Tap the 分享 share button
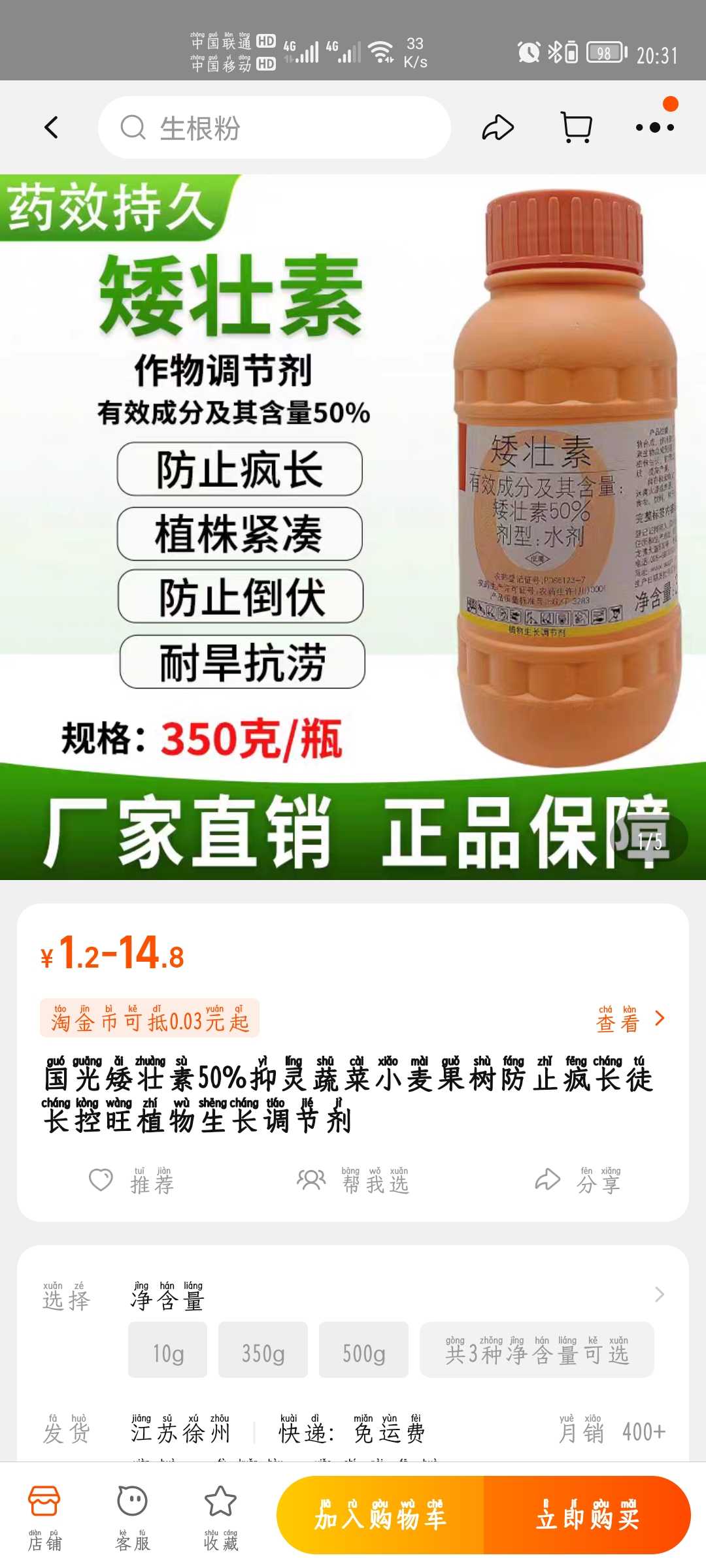 coord(578,1180)
